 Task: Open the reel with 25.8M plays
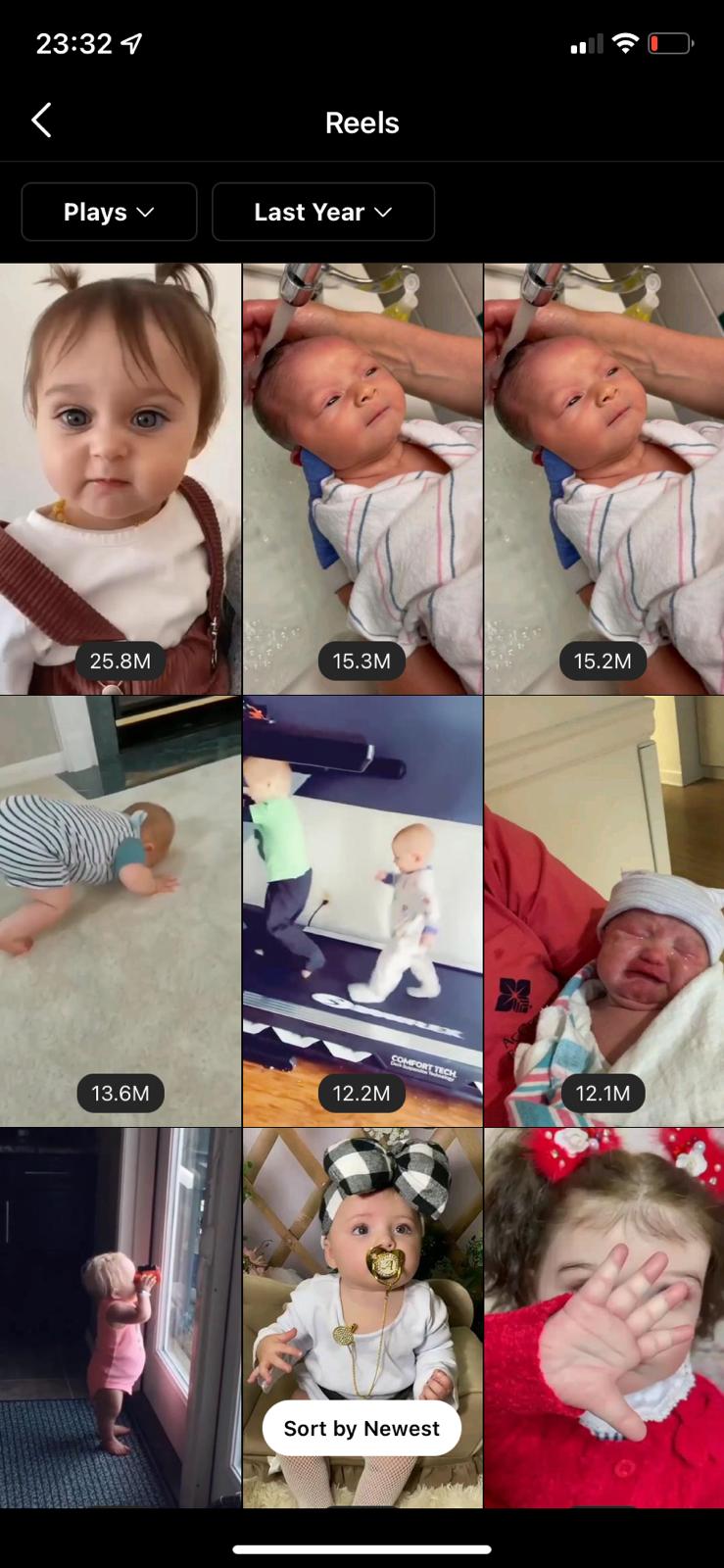(121, 478)
